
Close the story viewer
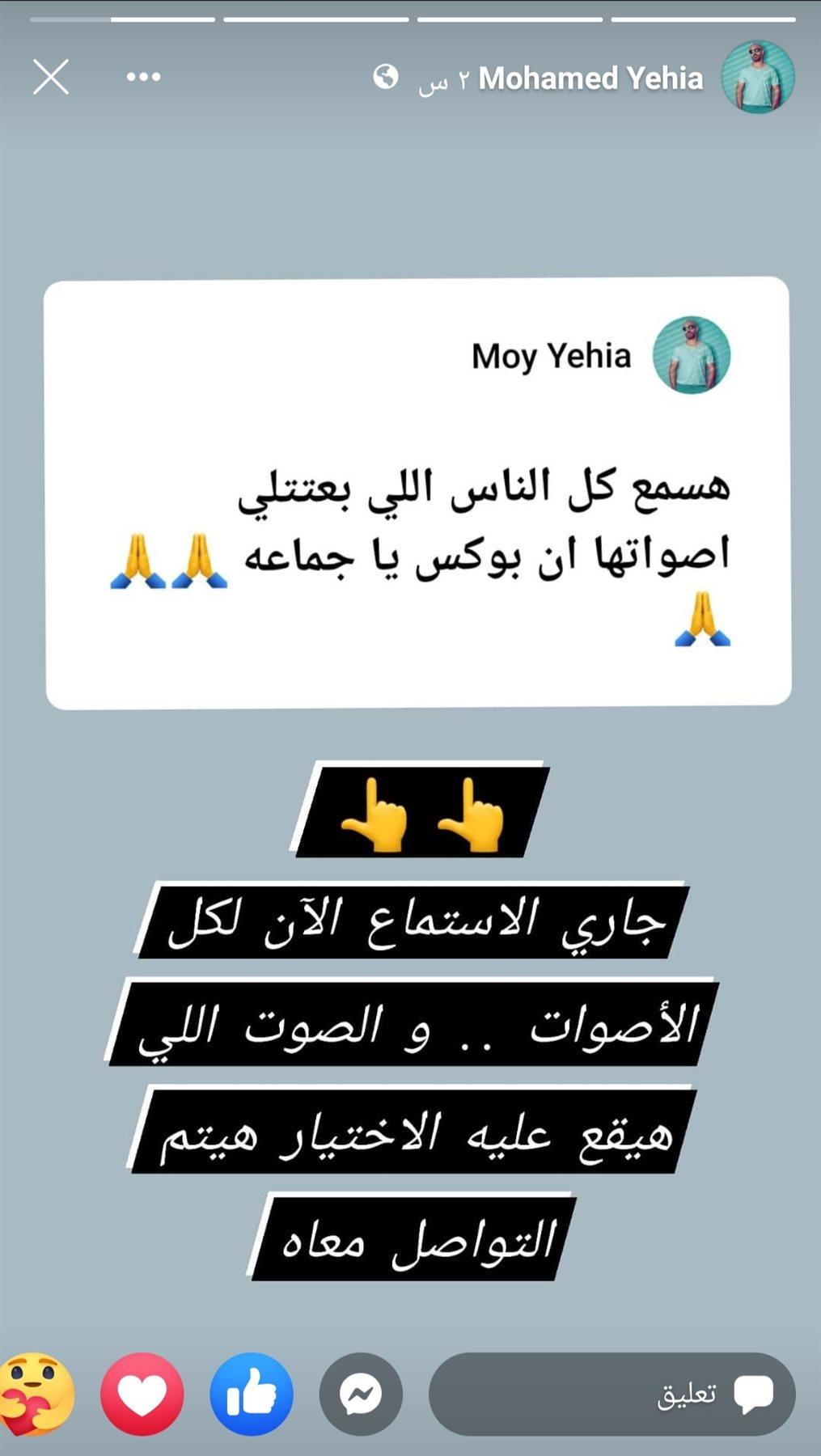[x=51, y=77]
